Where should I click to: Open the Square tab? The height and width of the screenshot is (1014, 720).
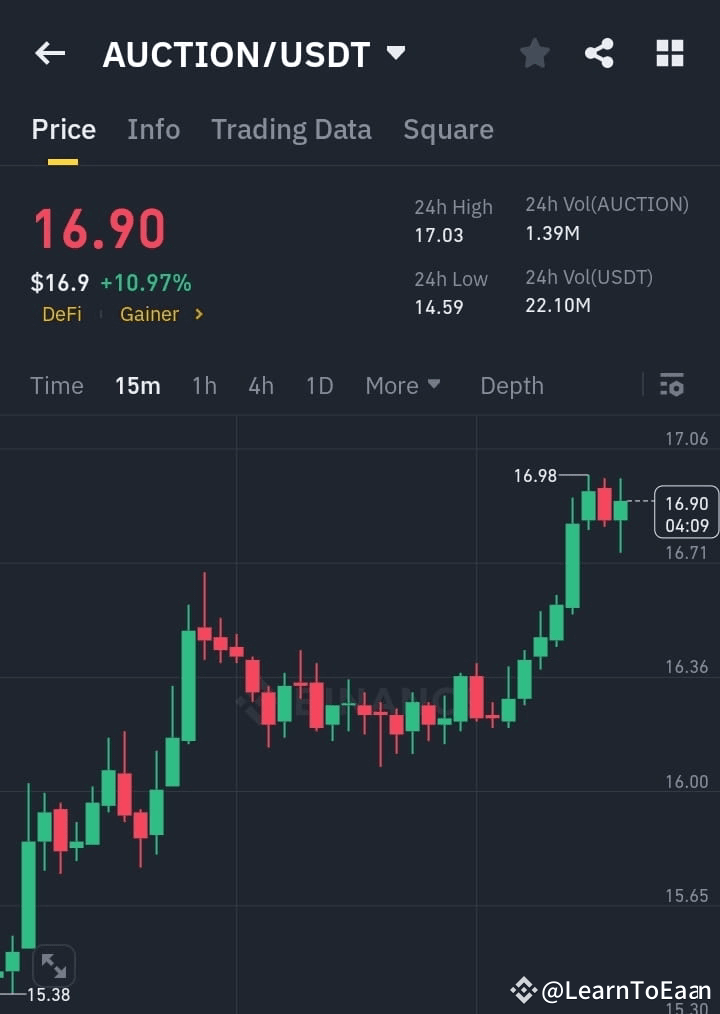click(x=448, y=129)
